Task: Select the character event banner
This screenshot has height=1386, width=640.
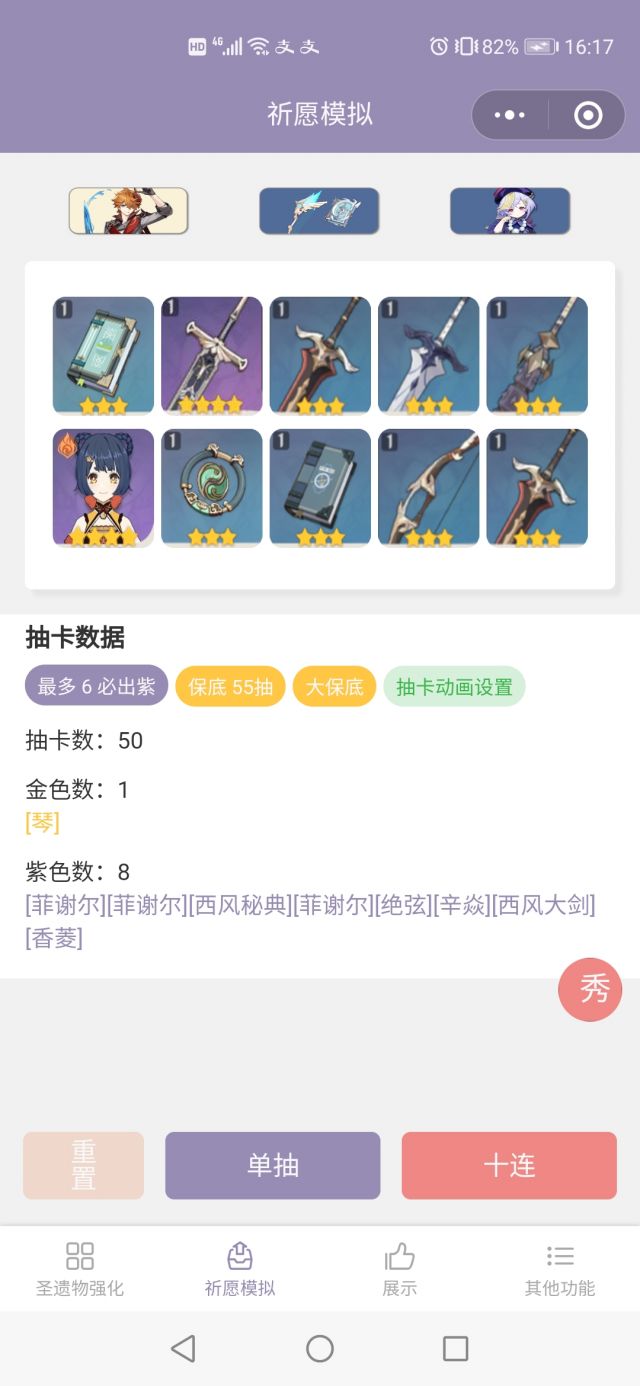Action: [x=128, y=211]
